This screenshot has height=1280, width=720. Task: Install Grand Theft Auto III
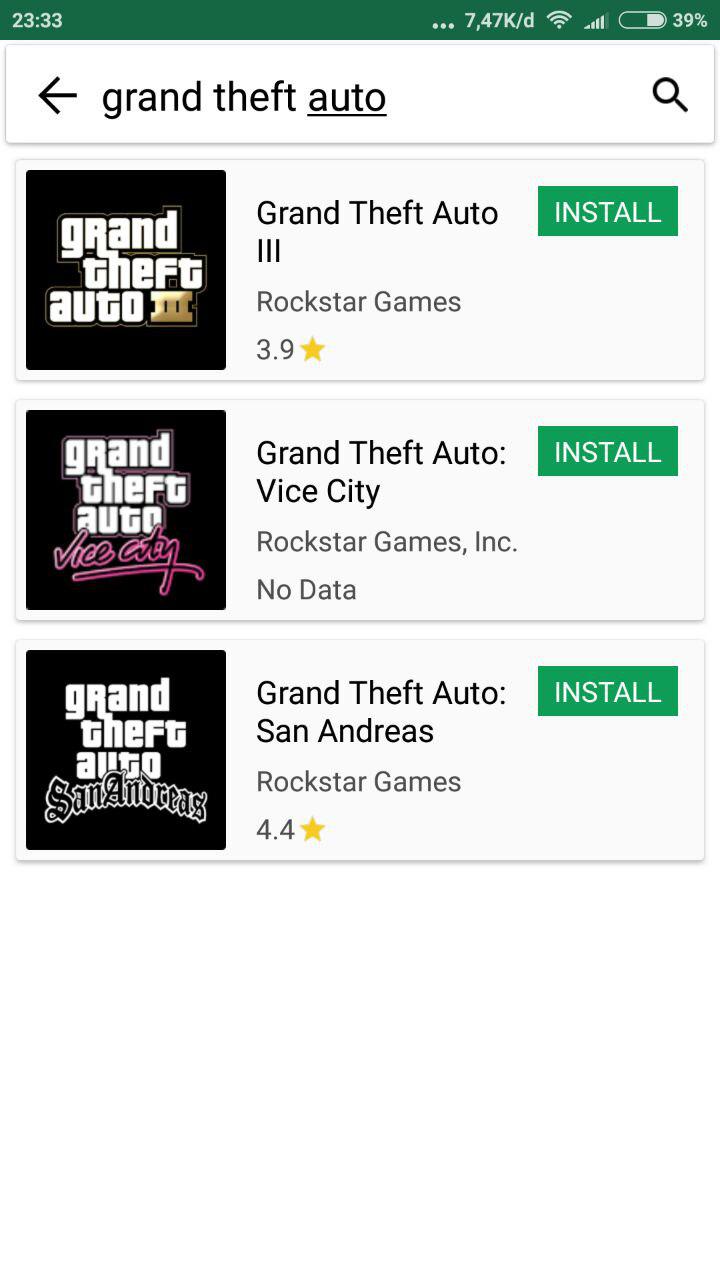(607, 212)
